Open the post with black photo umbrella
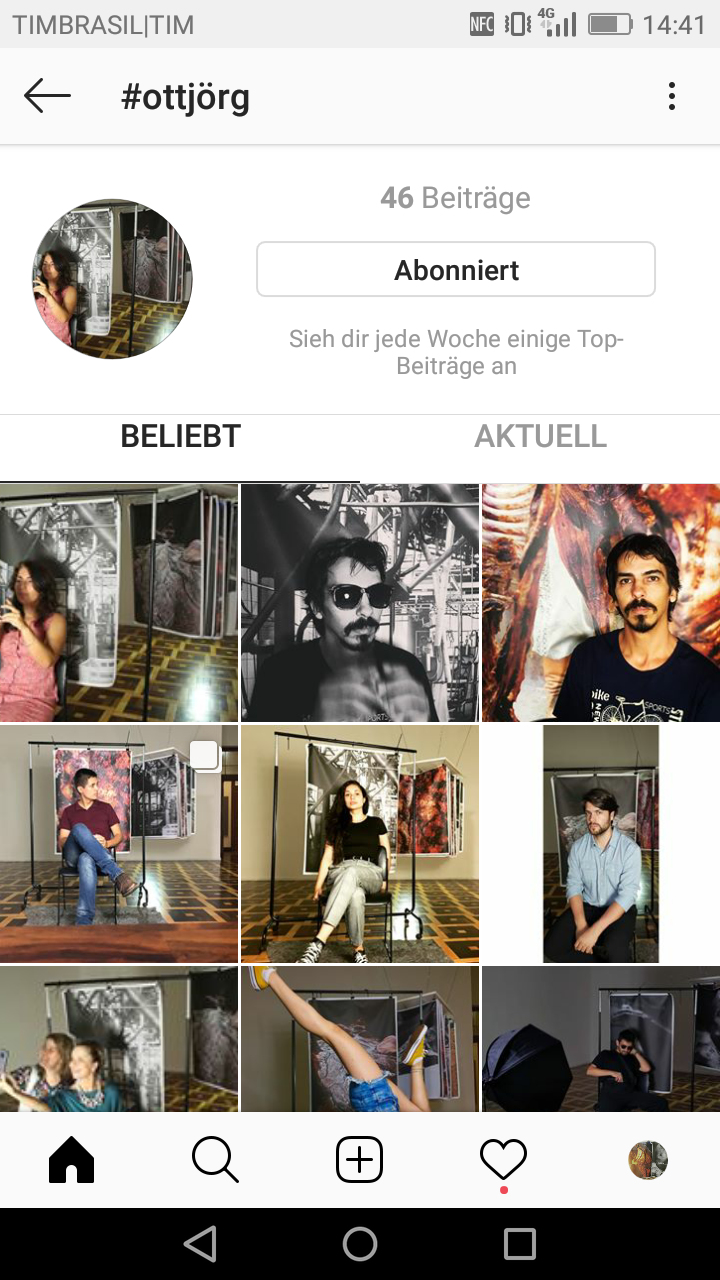Viewport: 720px width, 1280px height. [x=600, y=1040]
